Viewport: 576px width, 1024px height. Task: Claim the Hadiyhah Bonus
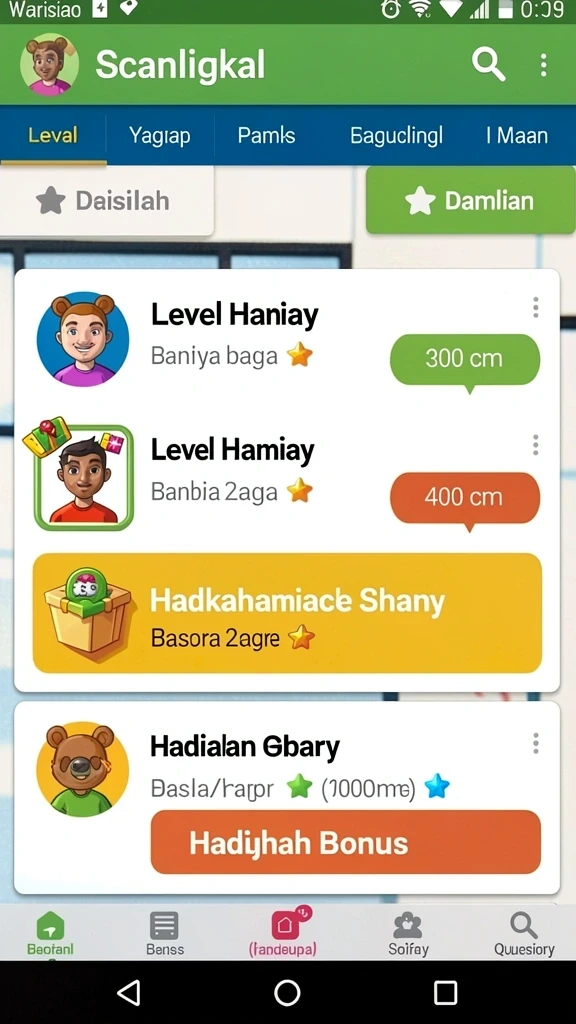(345, 842)
